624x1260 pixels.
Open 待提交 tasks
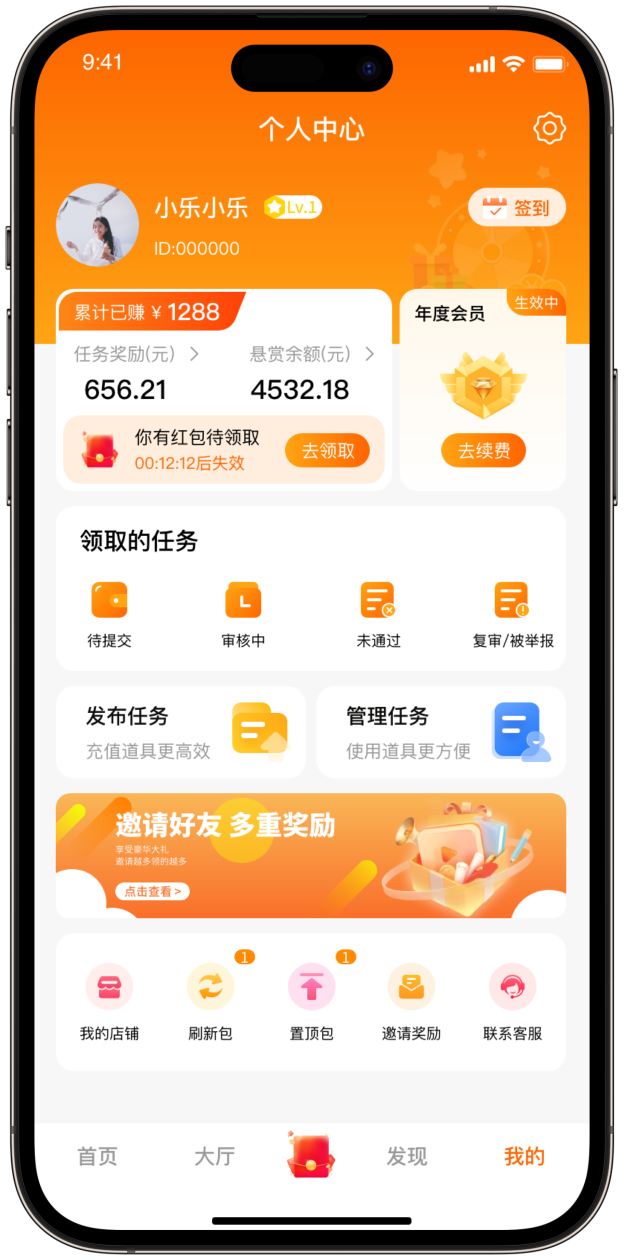coord(109,613)
